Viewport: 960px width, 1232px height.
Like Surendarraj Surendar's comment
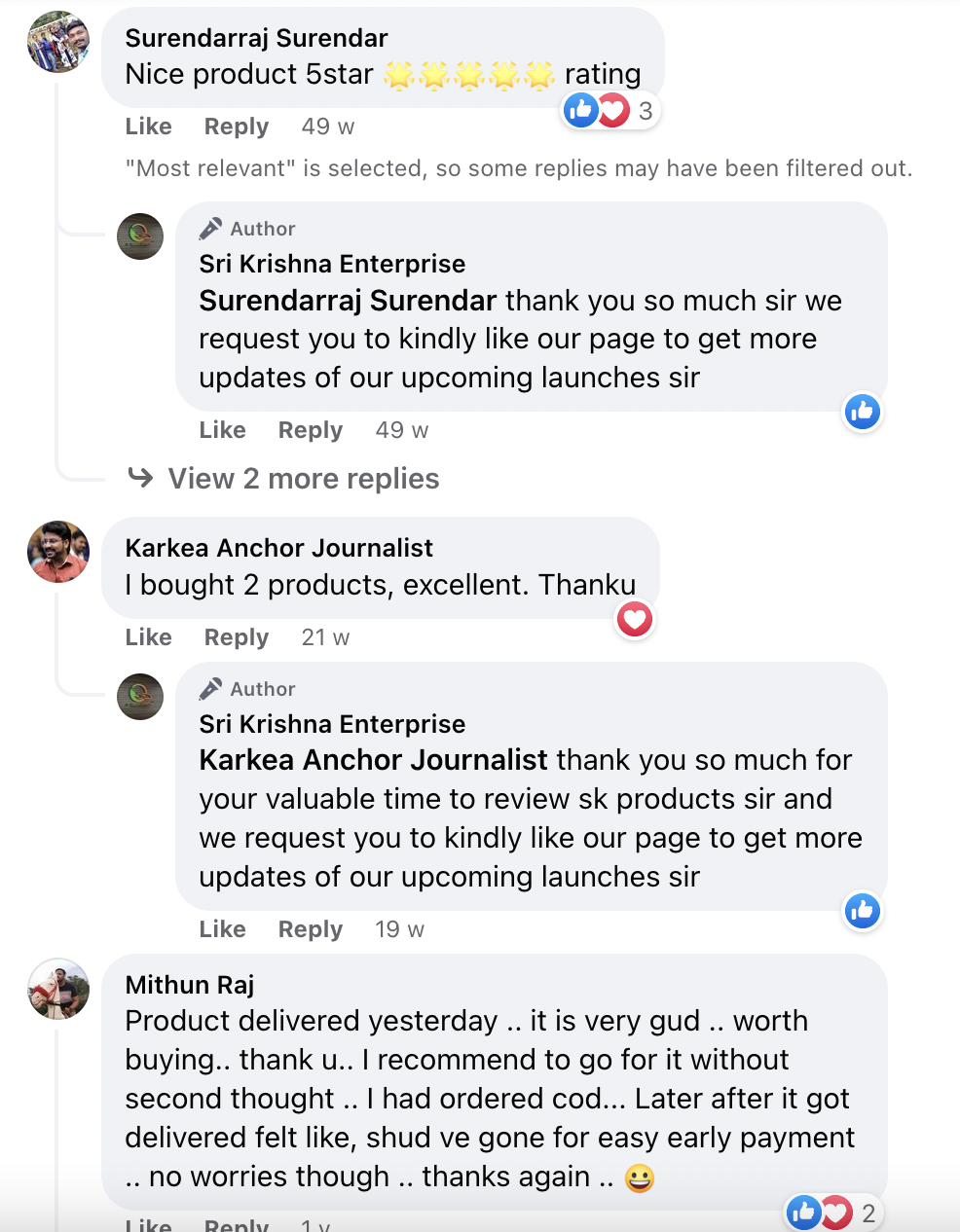(x=148, y=127)
